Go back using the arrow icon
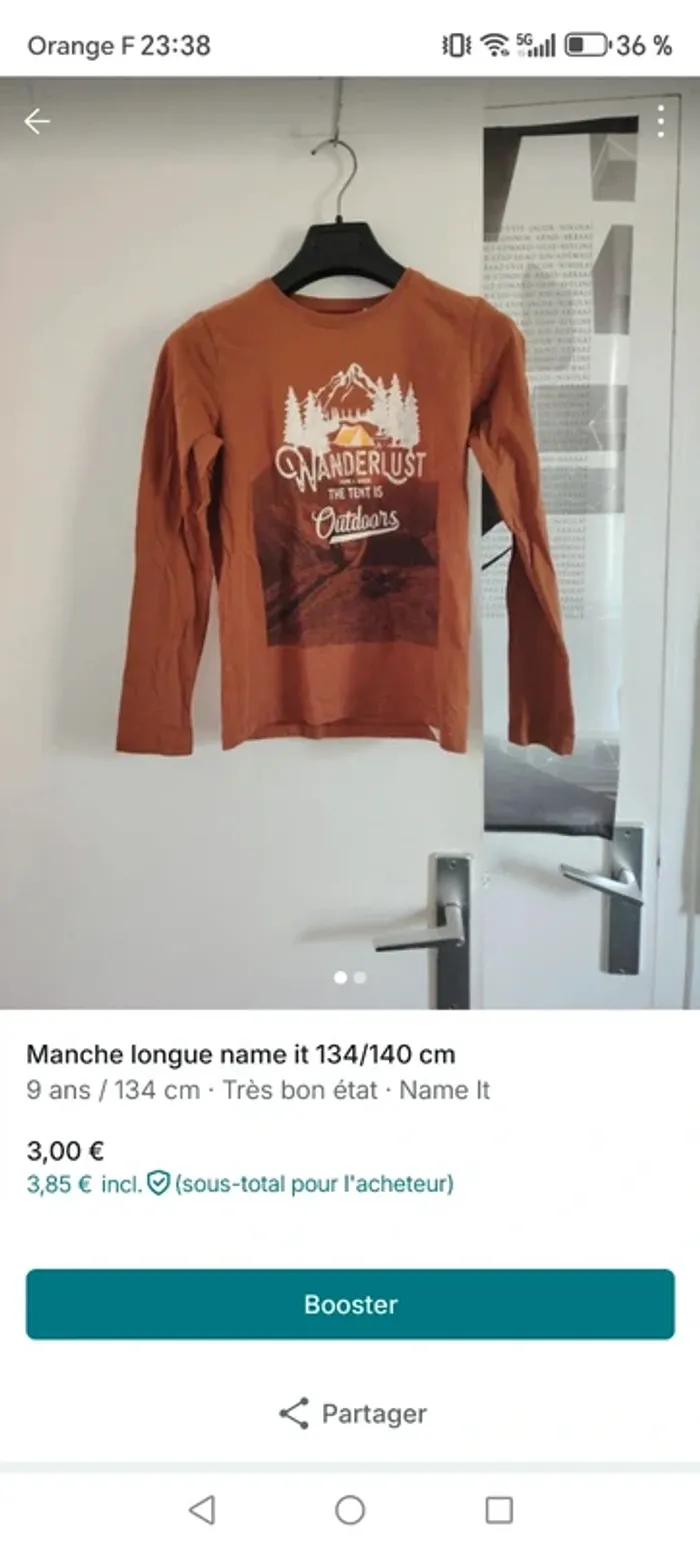Image resolution: width=700 pixels, height=1547 pixels. 37,122
